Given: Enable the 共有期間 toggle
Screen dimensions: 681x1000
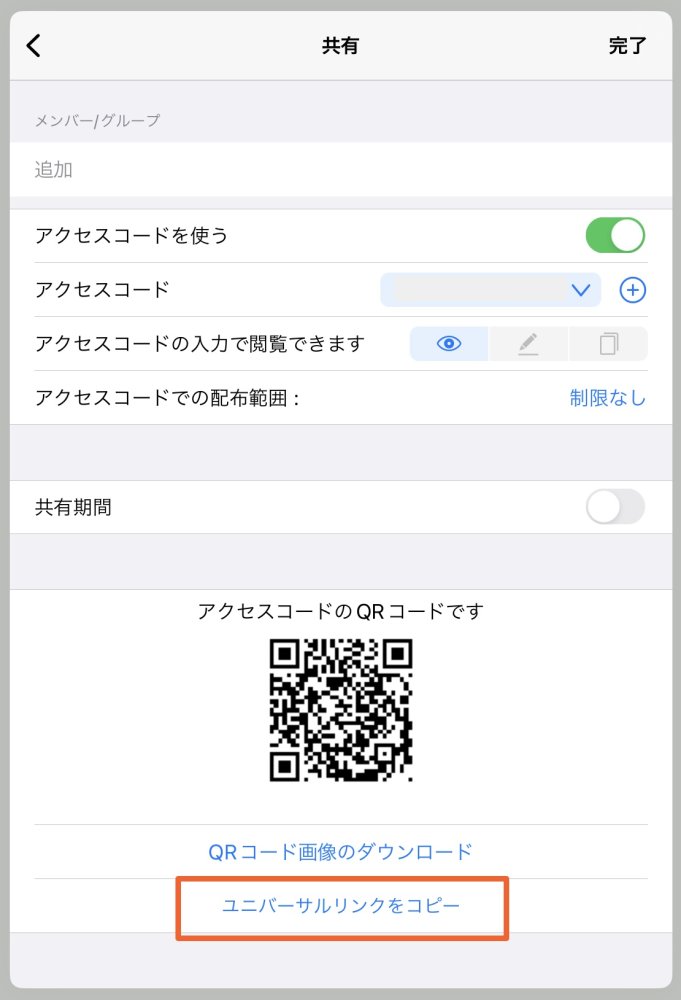Looking at the screenshot, I should [615, 507].
